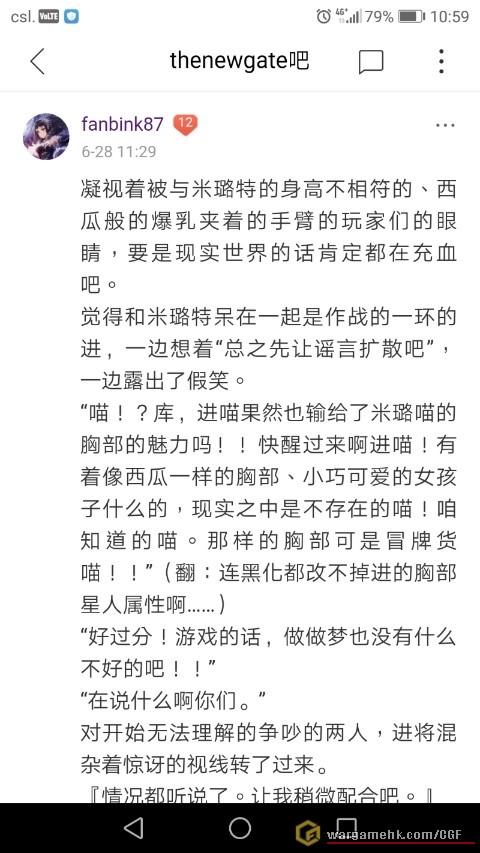Tap the system back button
The width and height of the screenshot is (480, 853).
[133, 829]
